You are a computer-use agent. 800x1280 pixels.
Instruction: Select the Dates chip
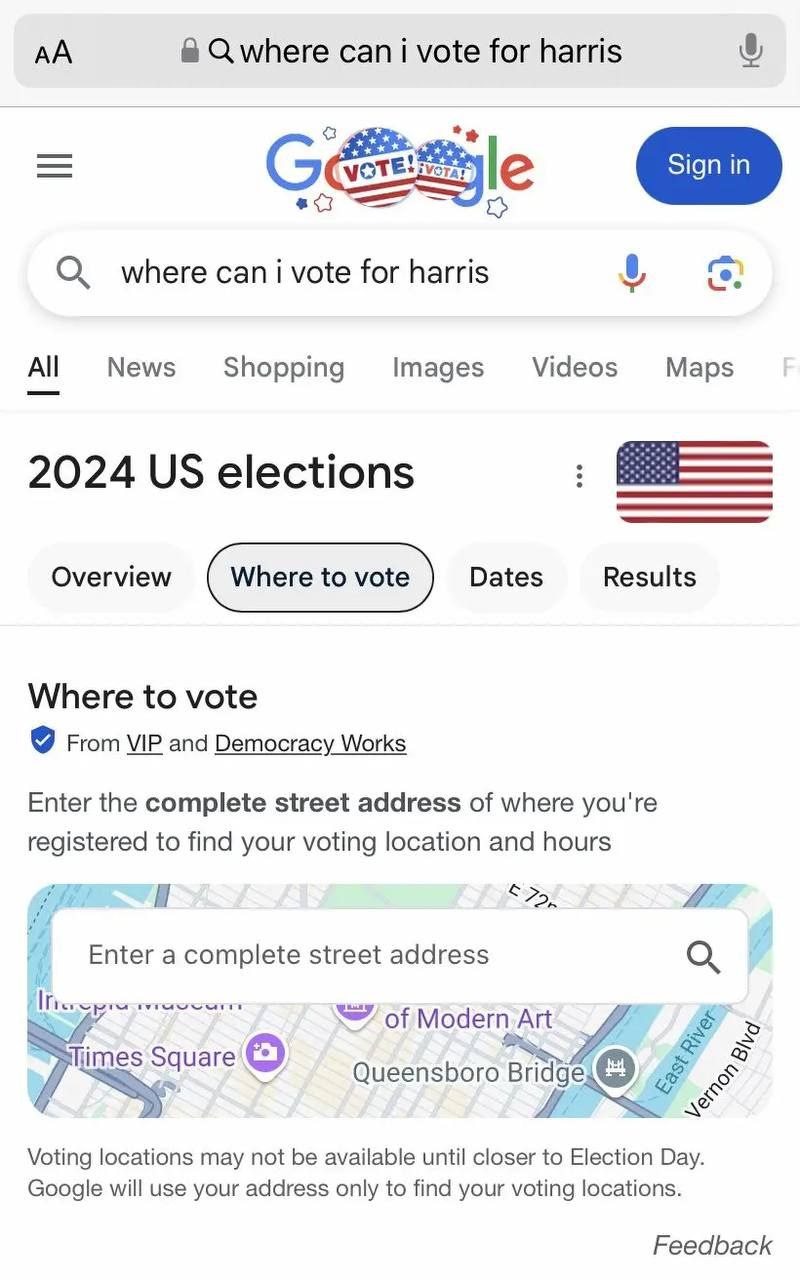pyautogui.click(x=506, y=577)
